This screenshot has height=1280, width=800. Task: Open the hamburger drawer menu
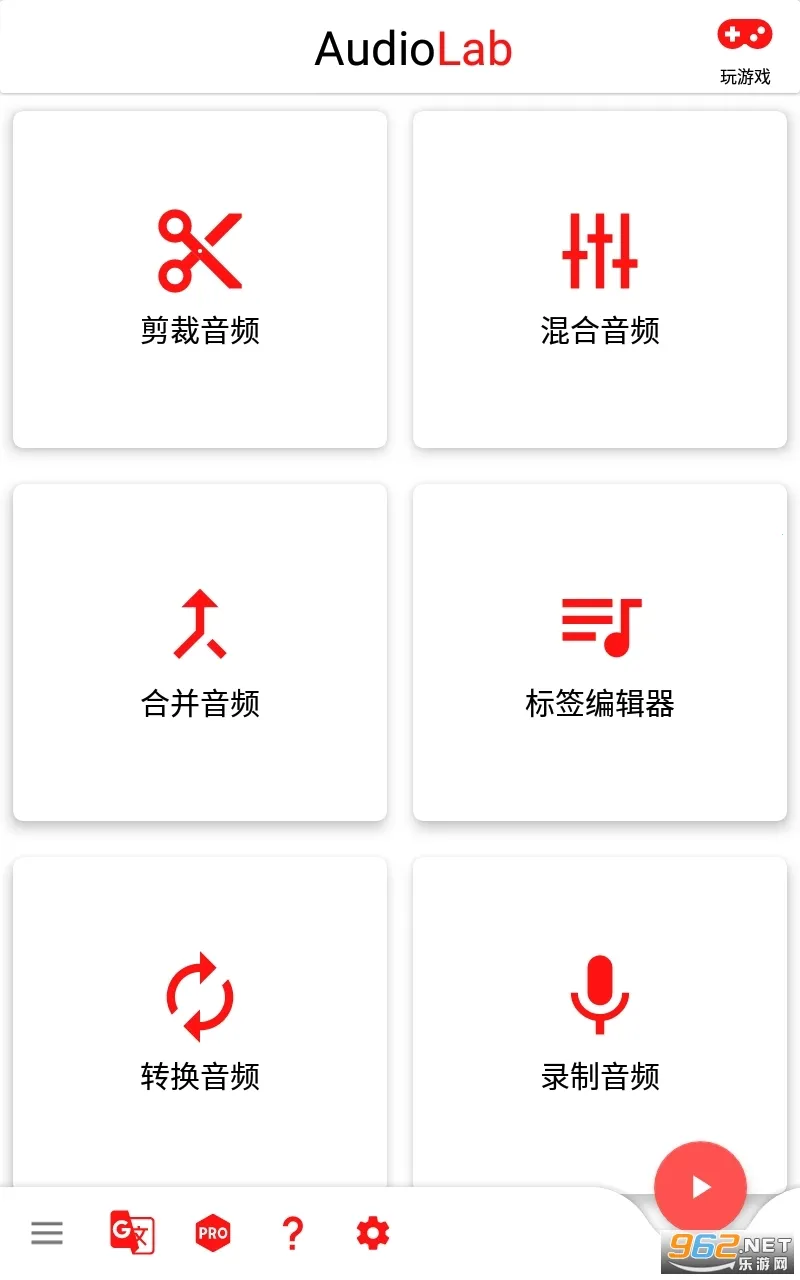tap(47, 1233)
